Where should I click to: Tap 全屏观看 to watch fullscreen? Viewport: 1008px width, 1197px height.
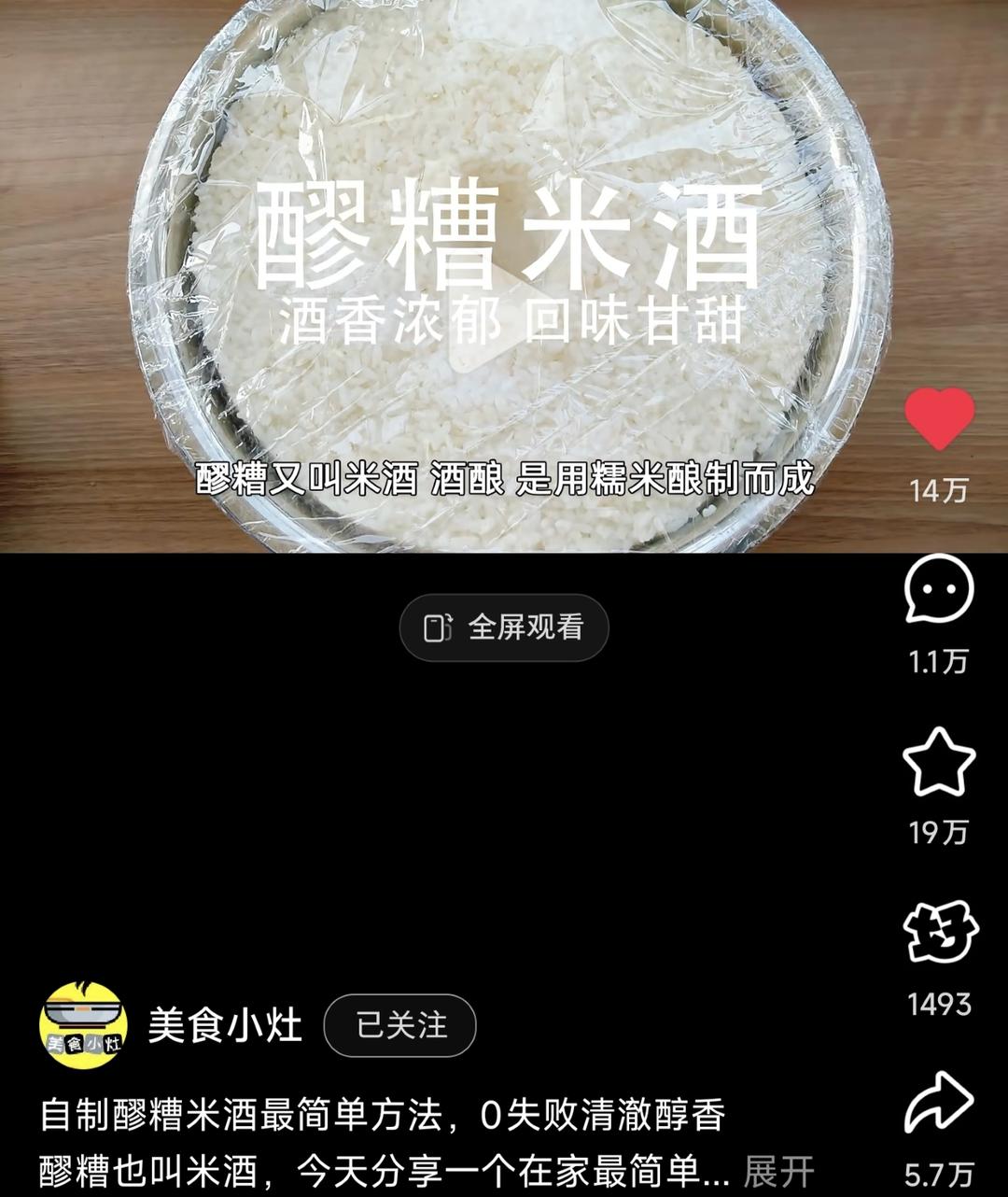click(x=504, y=627)
